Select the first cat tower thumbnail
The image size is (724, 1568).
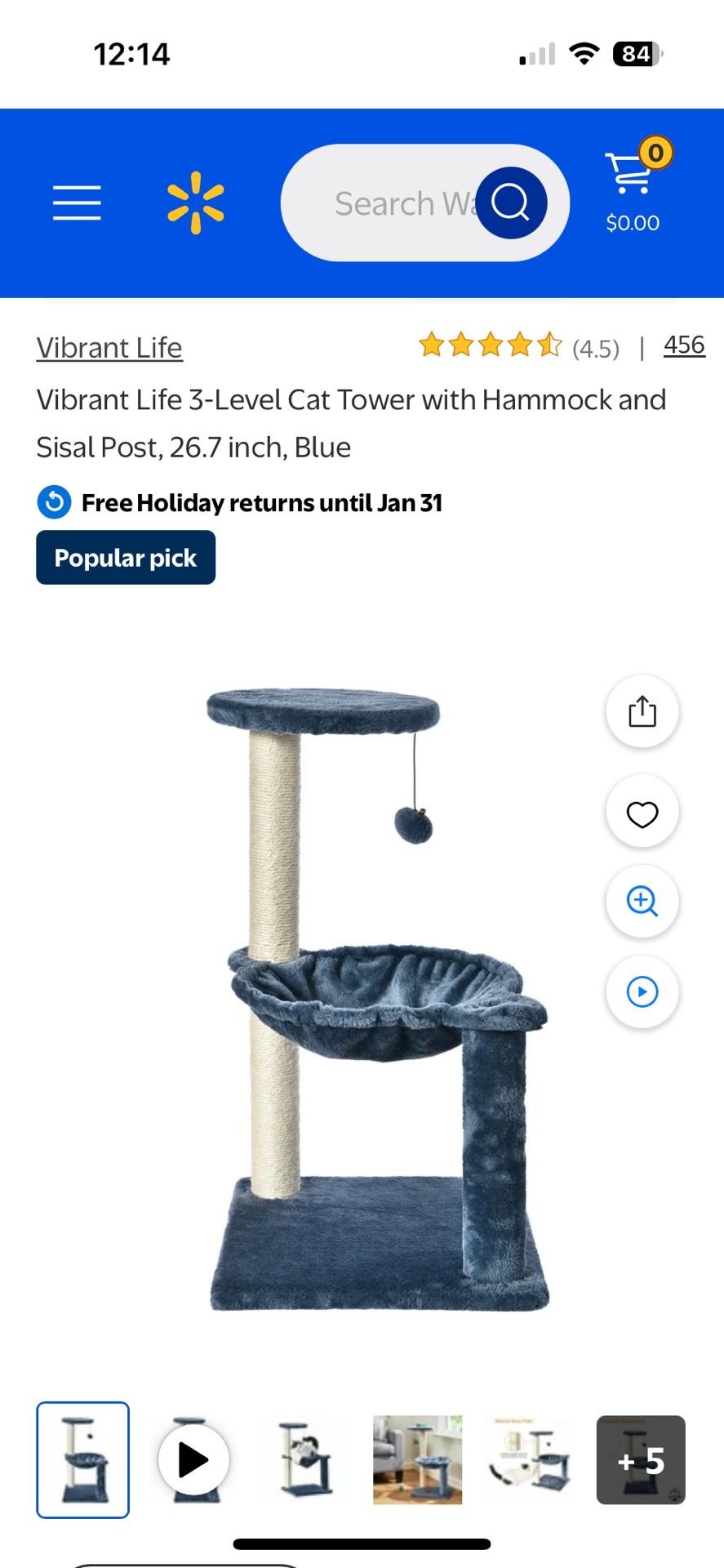pos(82,1459)
